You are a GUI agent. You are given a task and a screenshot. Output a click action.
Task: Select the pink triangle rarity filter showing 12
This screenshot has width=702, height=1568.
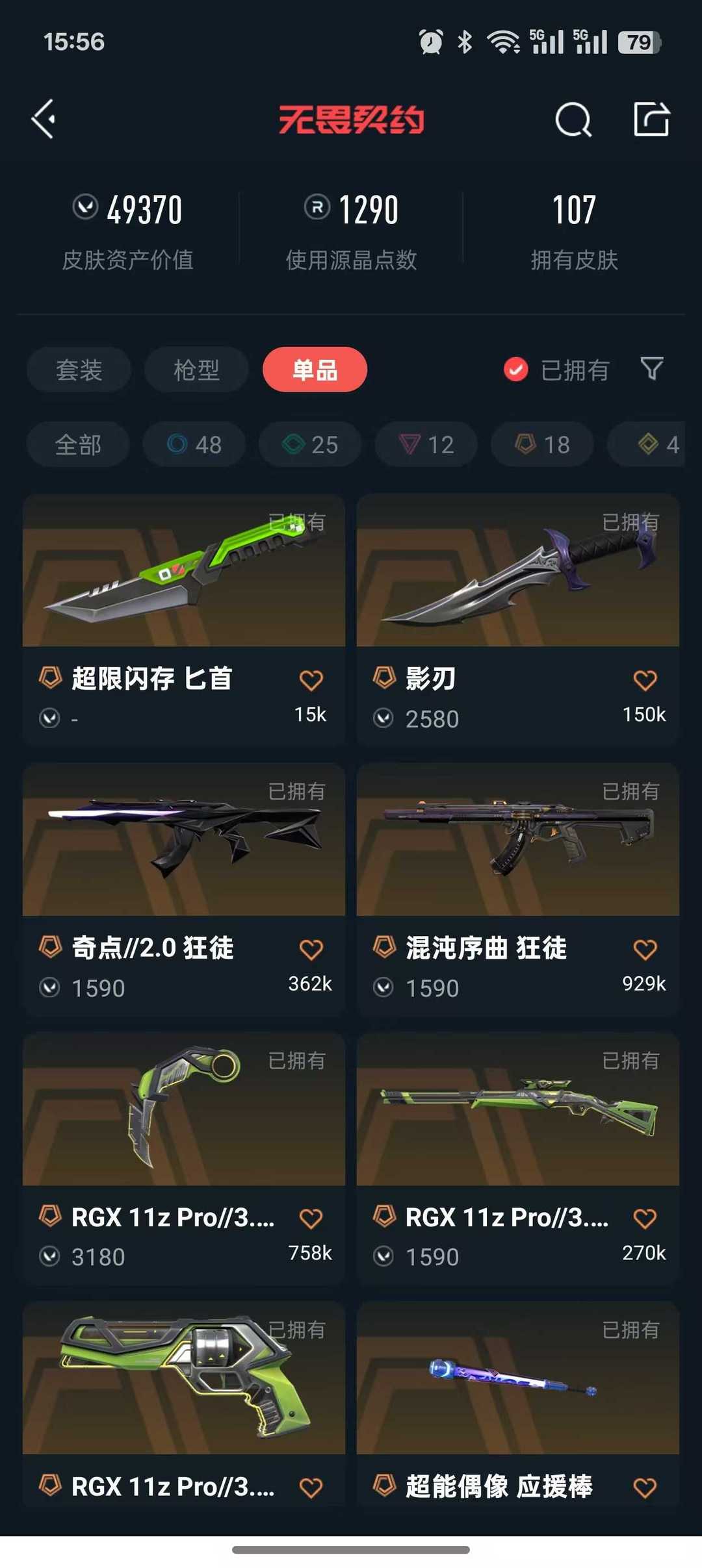(x=425, y=444)
